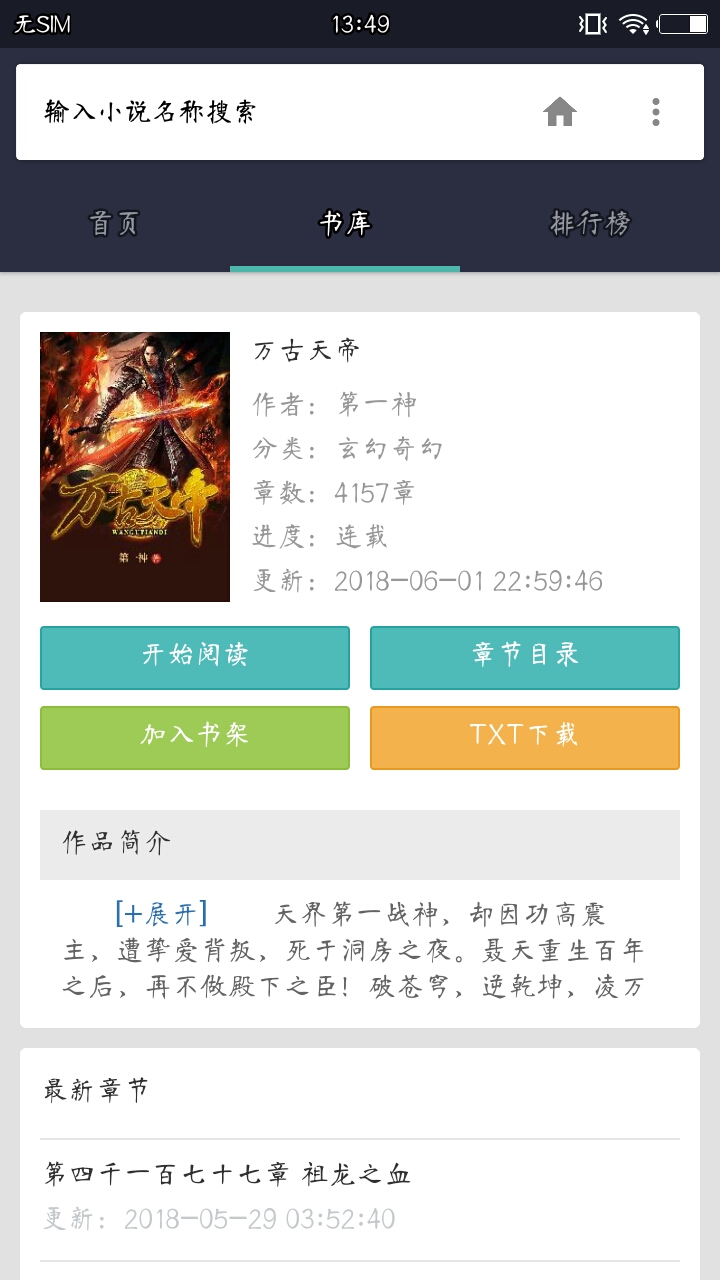The image size is (720, 1280).
Task: Open chapter 第四千一百七十七章 祖龙之血
Action: click(228, 1174)
